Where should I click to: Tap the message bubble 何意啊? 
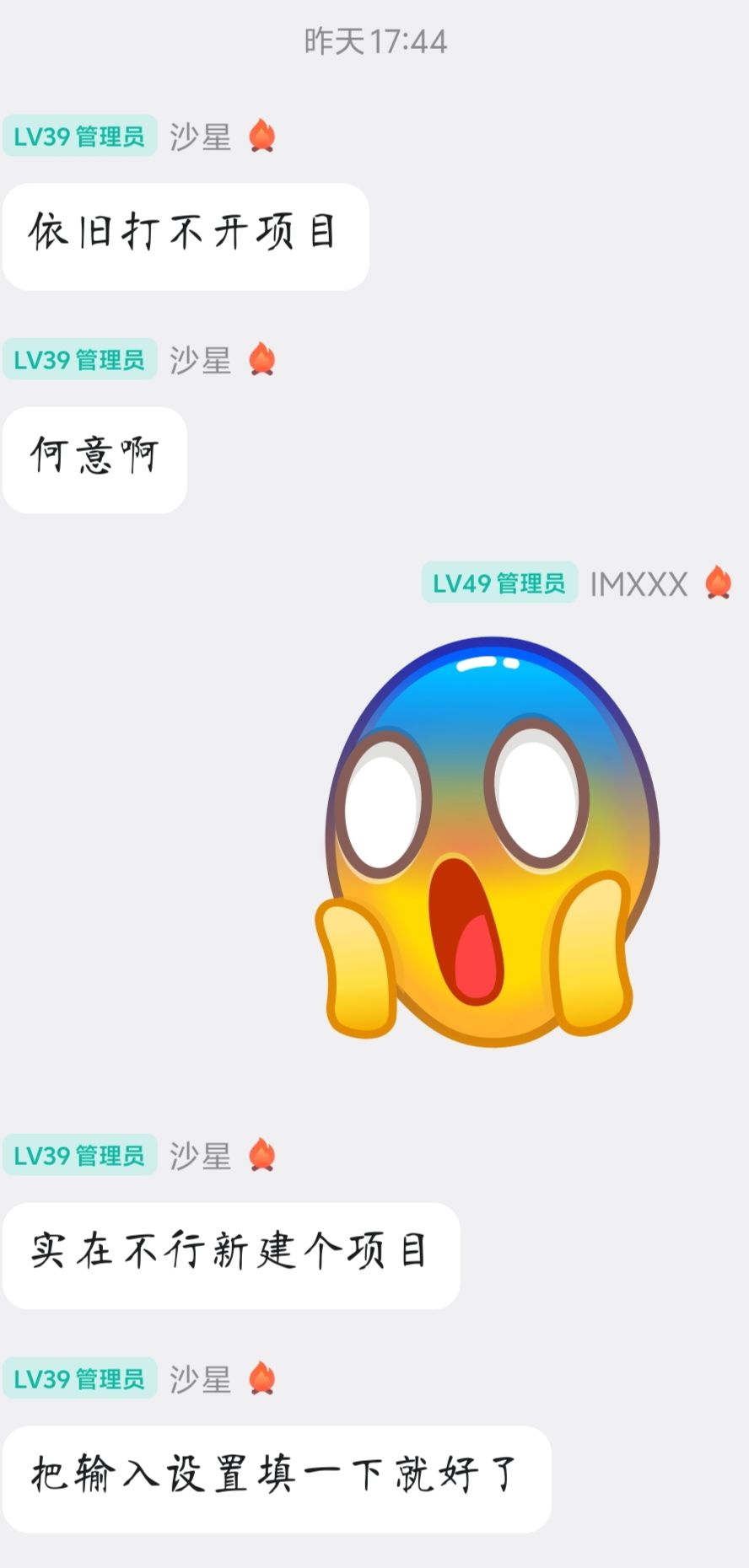pyautogui.click(x=94, y=458)
